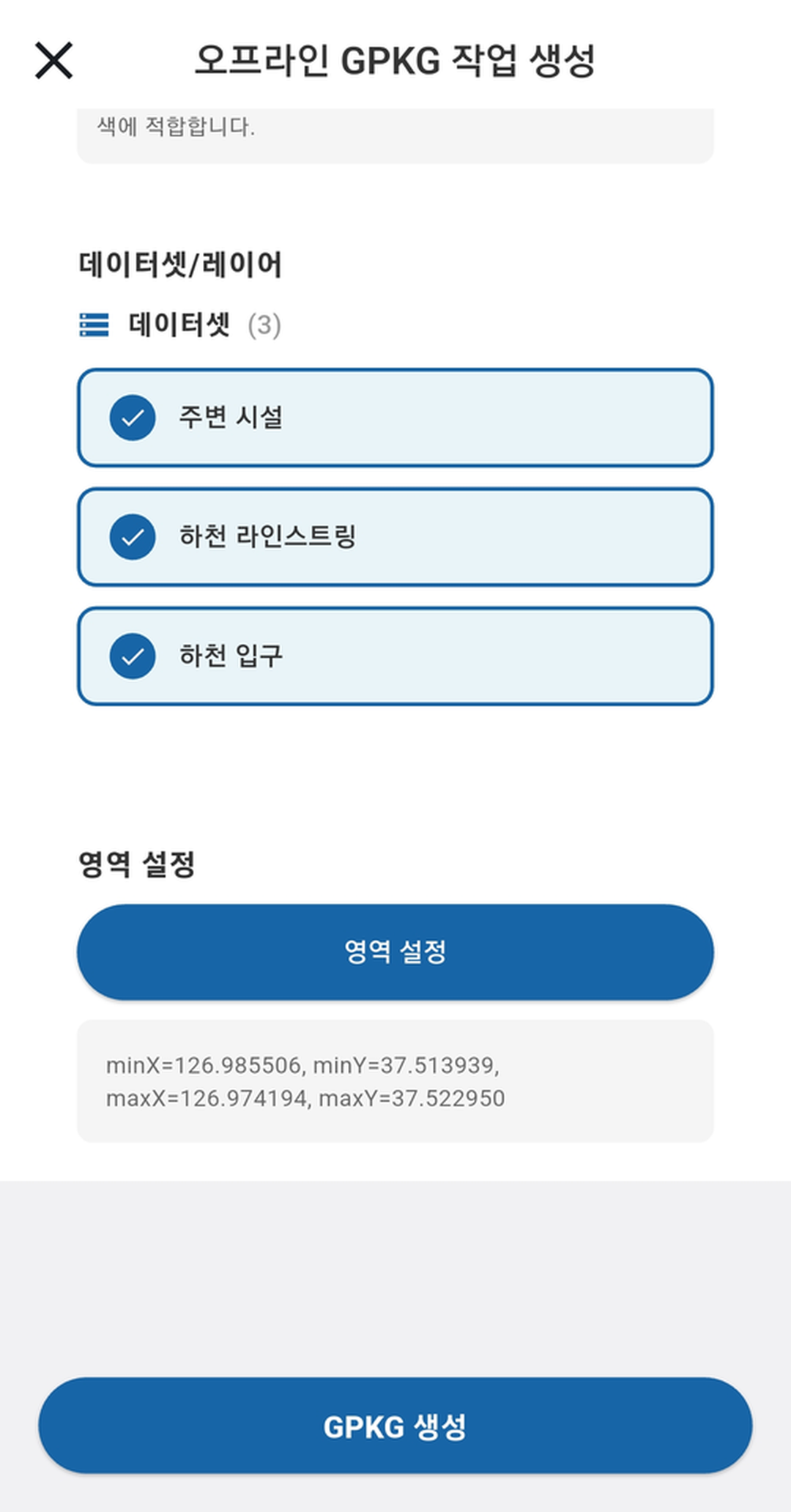The width and height of the screenshot is (791, 1512).
Task: Click the dataset count label (3)
Action: 267,325
